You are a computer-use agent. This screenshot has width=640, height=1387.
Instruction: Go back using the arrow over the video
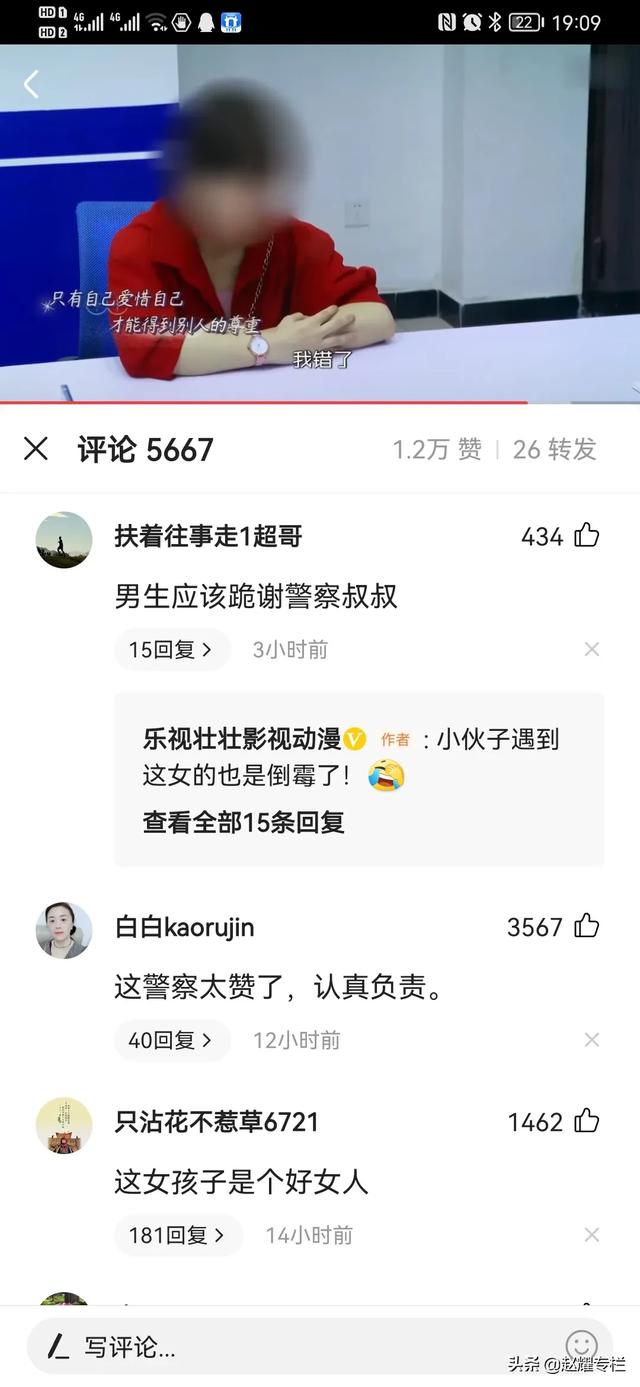click(31, 85)
